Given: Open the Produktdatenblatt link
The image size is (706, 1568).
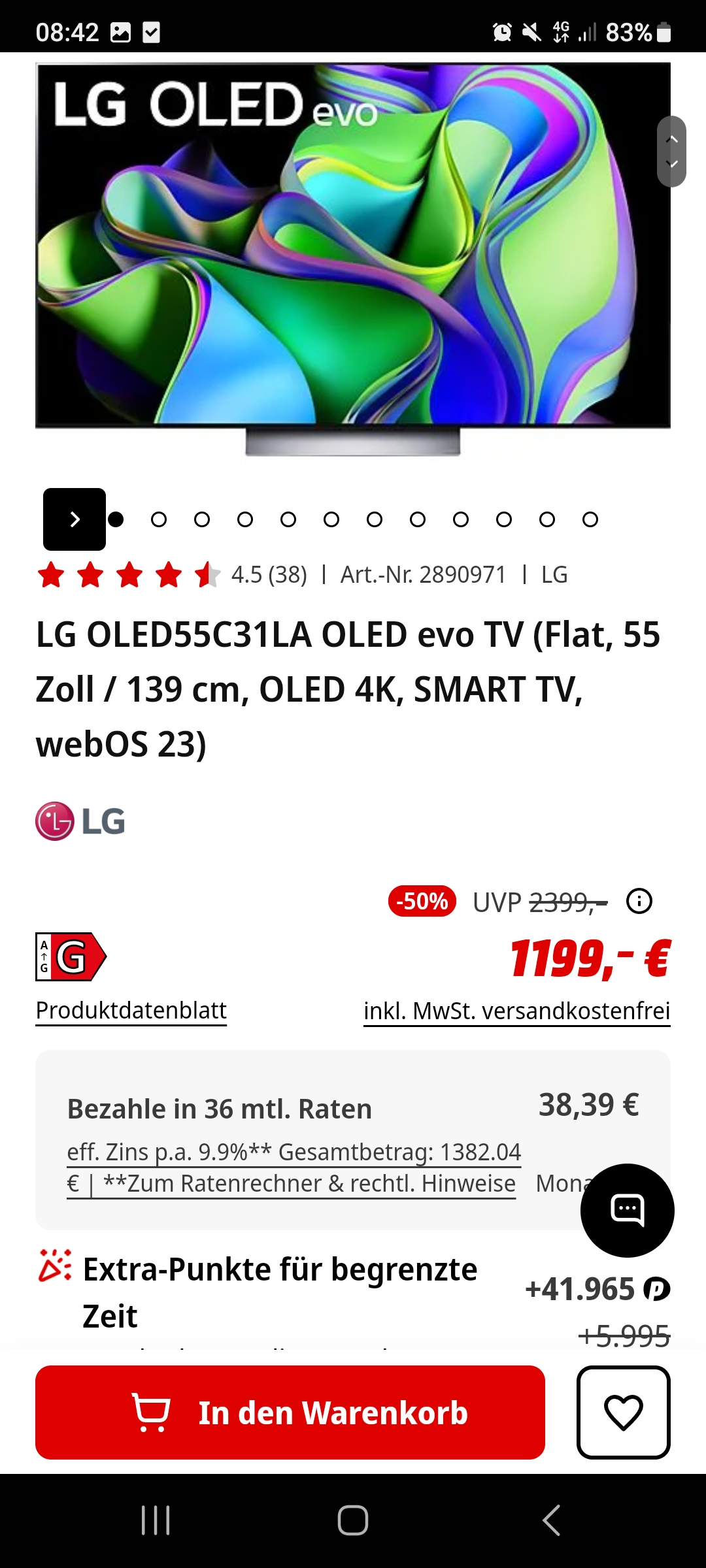Looking at the screenshot, I should (131, 1011).
